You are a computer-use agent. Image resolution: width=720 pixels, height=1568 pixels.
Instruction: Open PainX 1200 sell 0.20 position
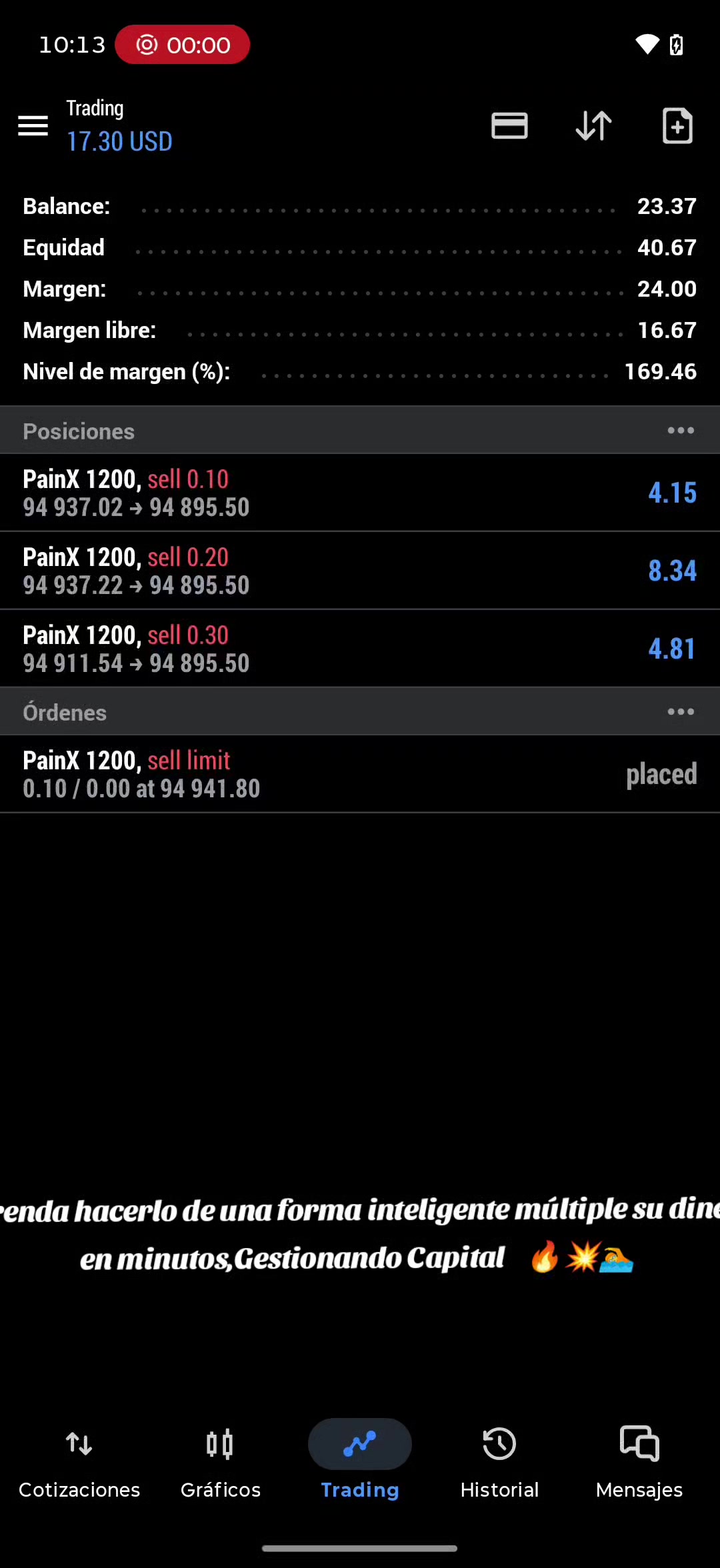click(360, 571)
